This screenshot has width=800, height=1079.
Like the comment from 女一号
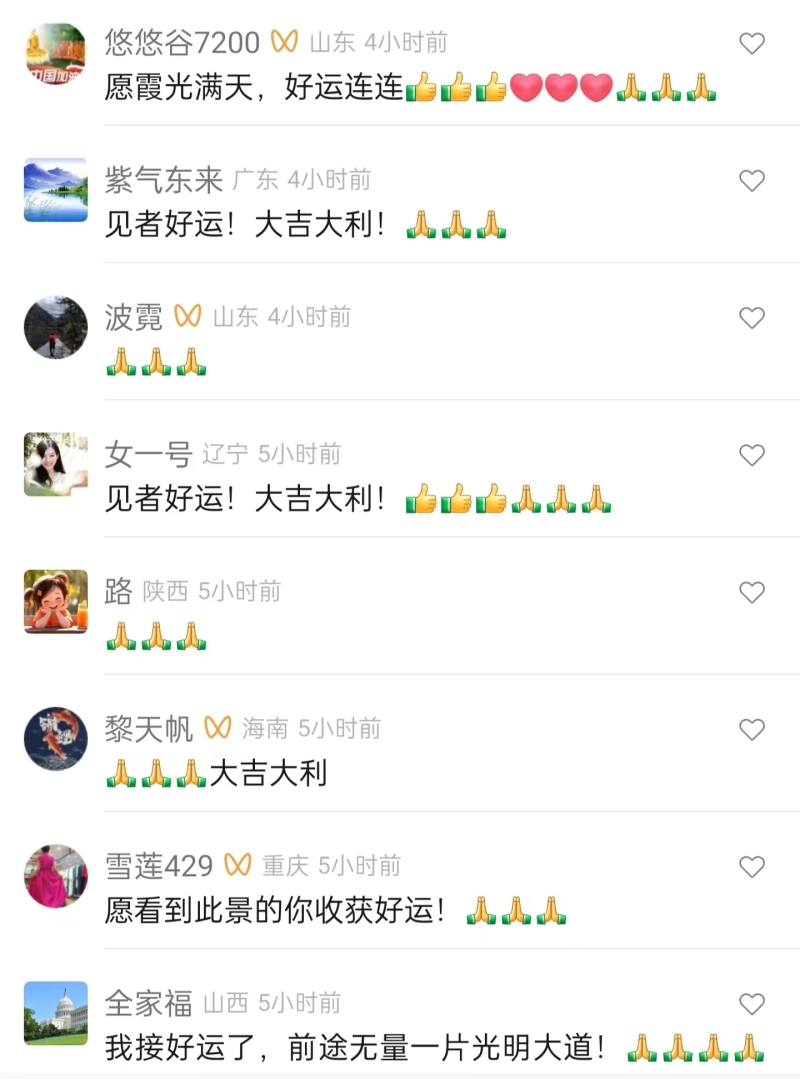[751, 455]
